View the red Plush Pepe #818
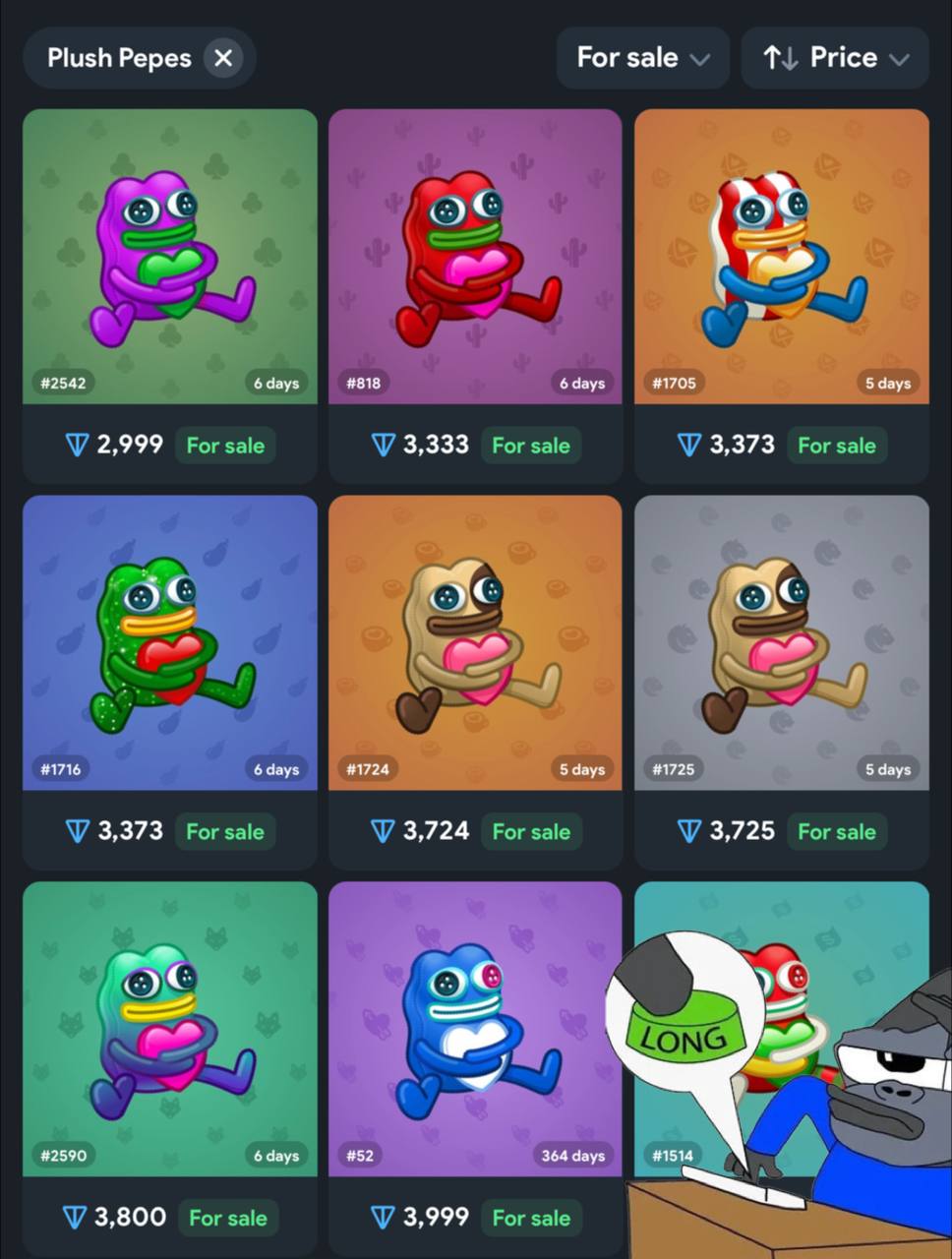 pyautogui.click(x=475, y=257)
